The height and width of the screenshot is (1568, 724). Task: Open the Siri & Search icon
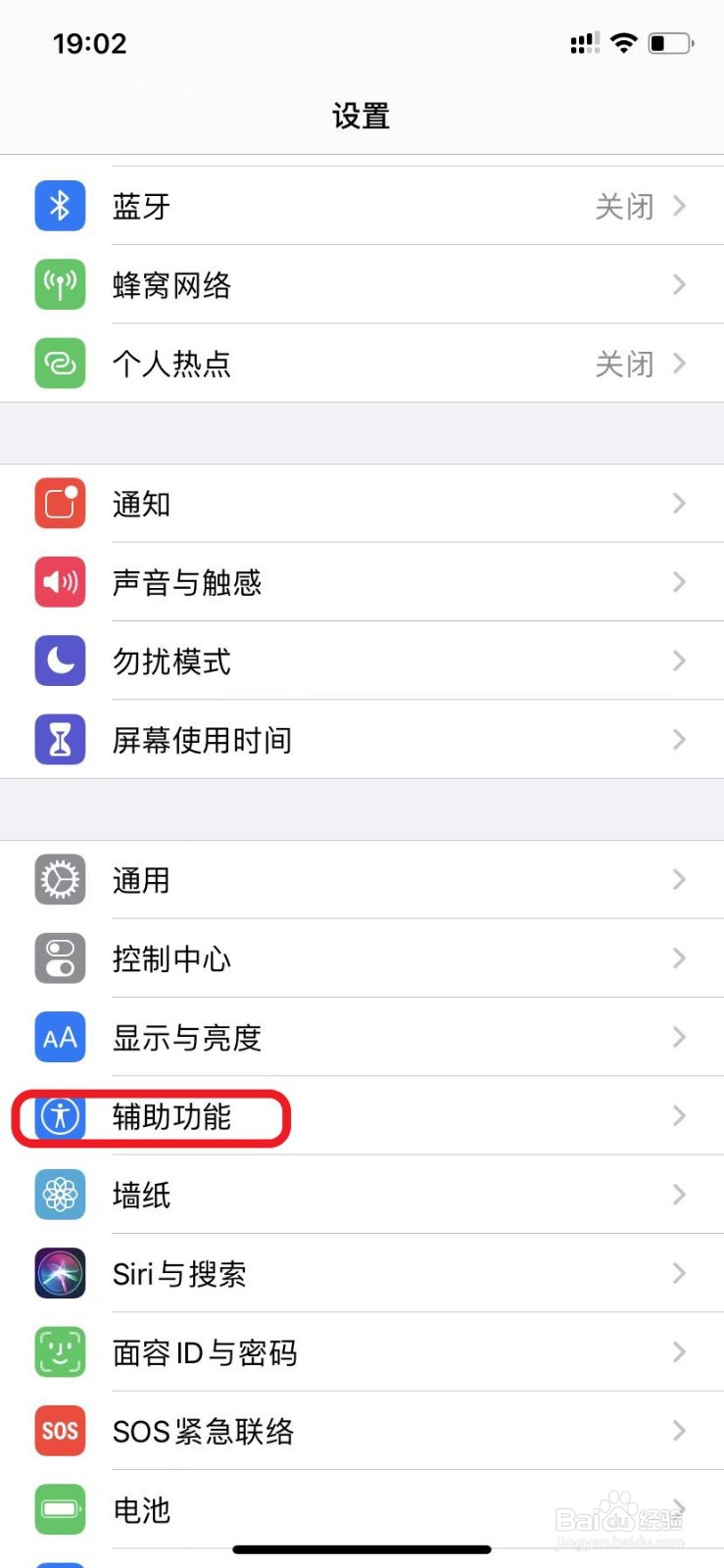pos(60,1273)
